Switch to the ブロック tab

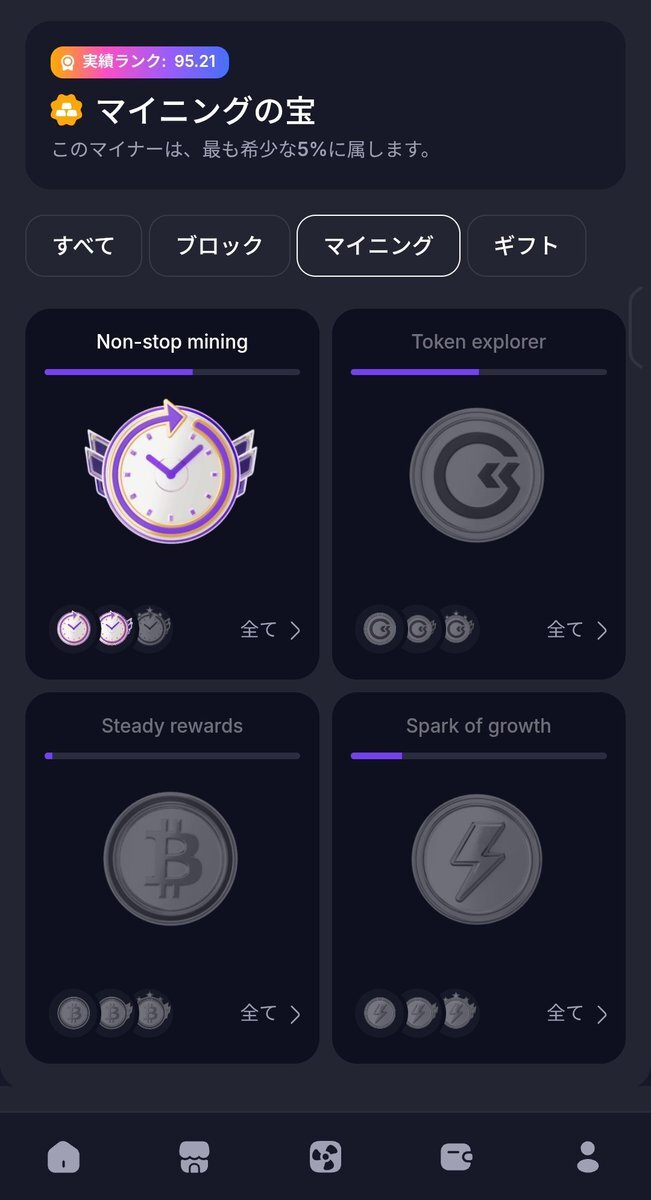point(219,246)
